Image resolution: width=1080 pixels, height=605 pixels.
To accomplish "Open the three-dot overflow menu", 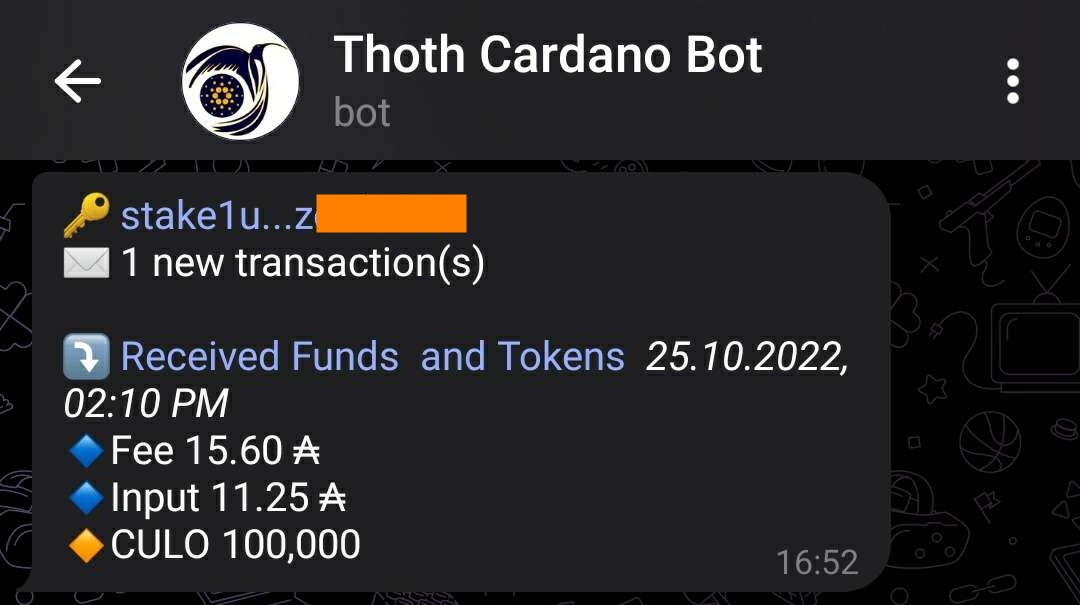I will [1012, 81].
